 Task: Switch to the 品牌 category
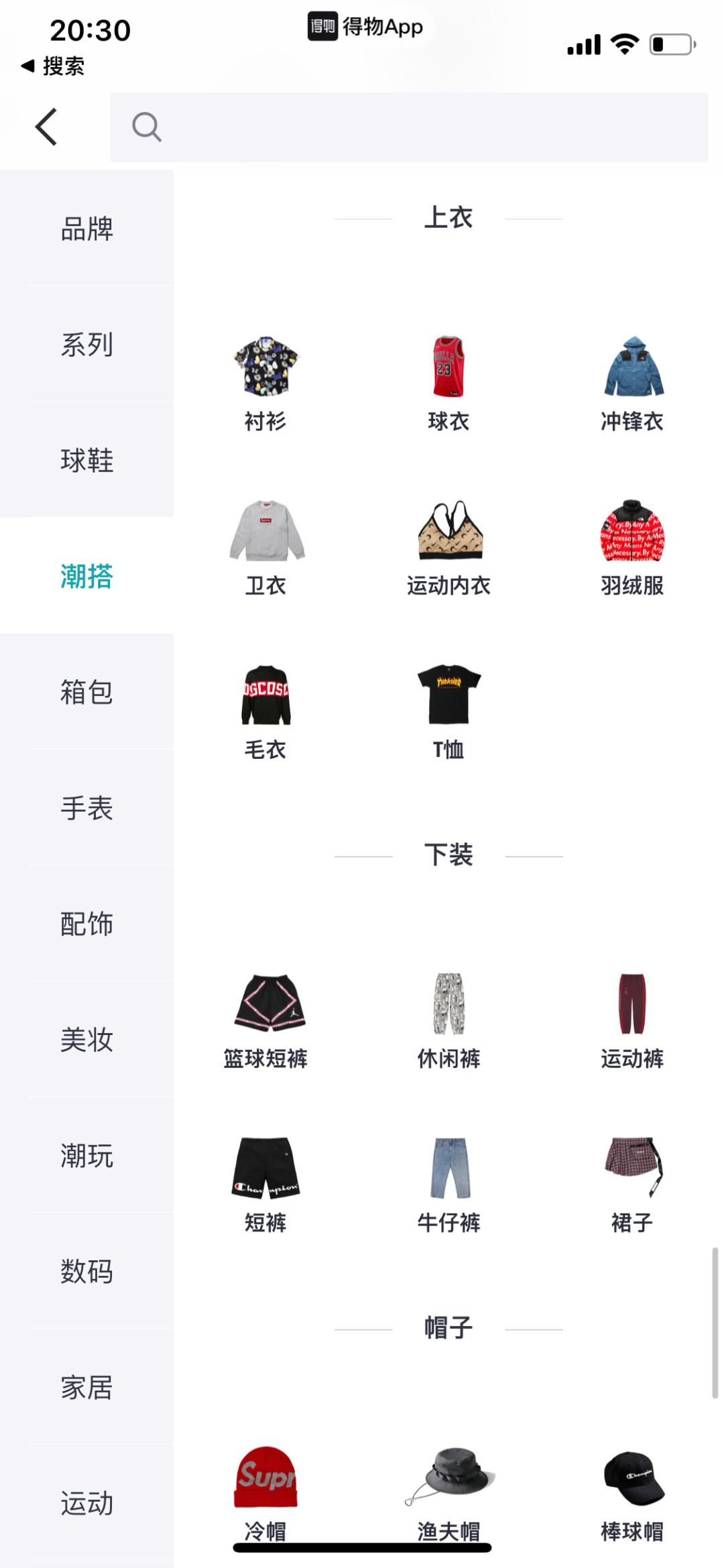pyautogui.click(x=86, y=229)
